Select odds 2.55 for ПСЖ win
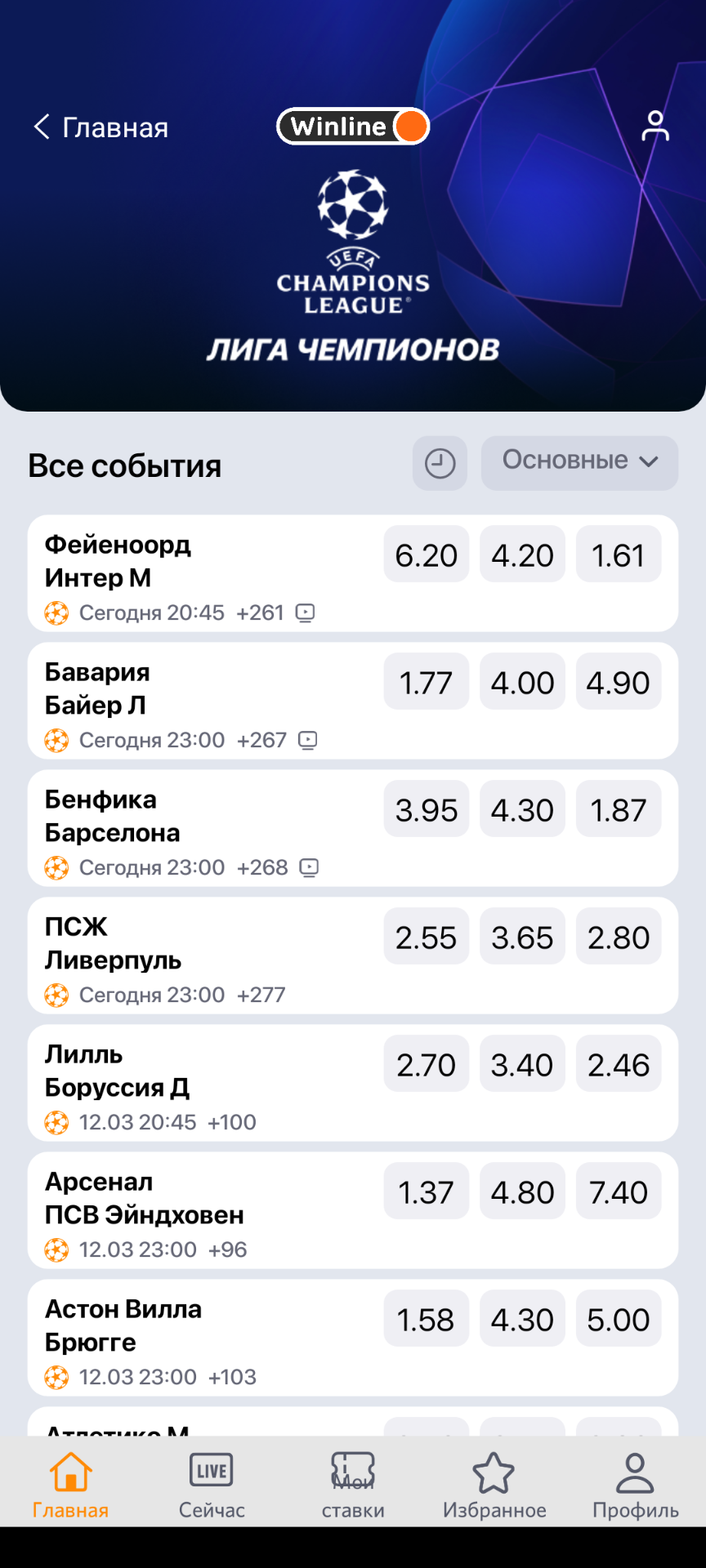706x1568 pixels. coord(427,936)
